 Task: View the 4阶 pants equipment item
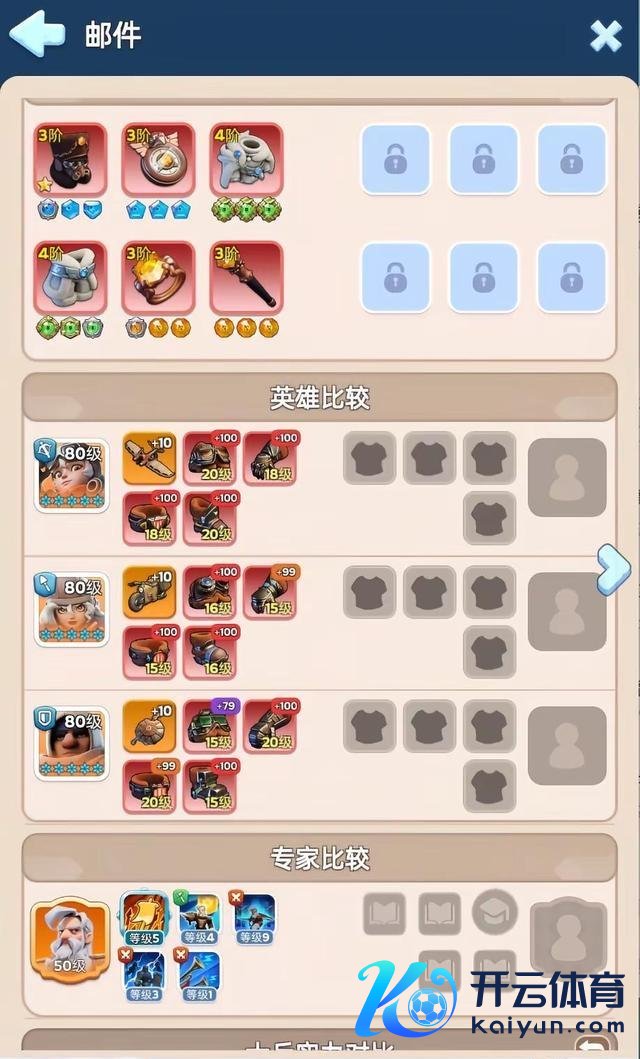click(x=70, y=277)
